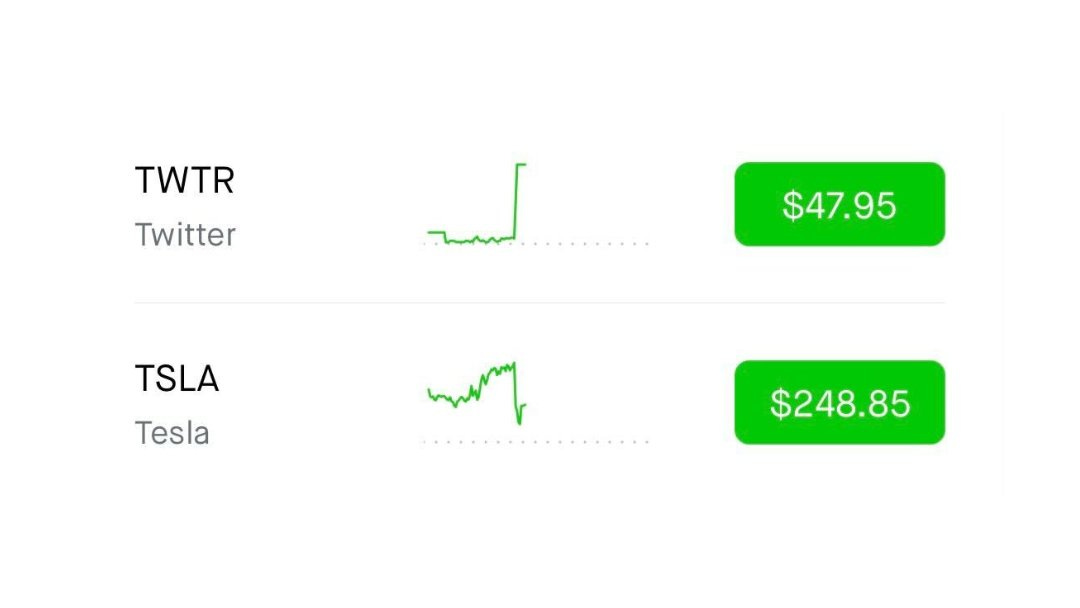
Task: Open the TSLA Tesla stock row
Action: 177,404
